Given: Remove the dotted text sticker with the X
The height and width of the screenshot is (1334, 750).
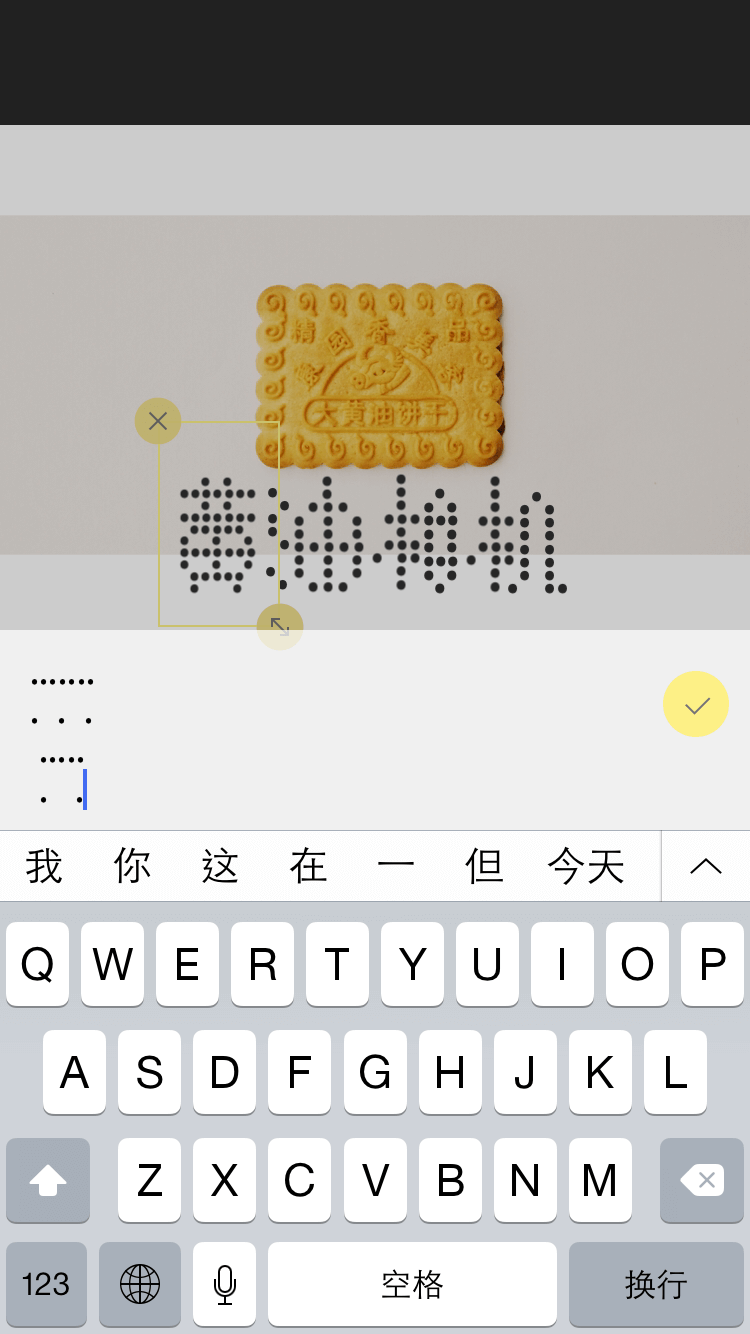Looking at the screenshot, I should click(x=158, y=421).
